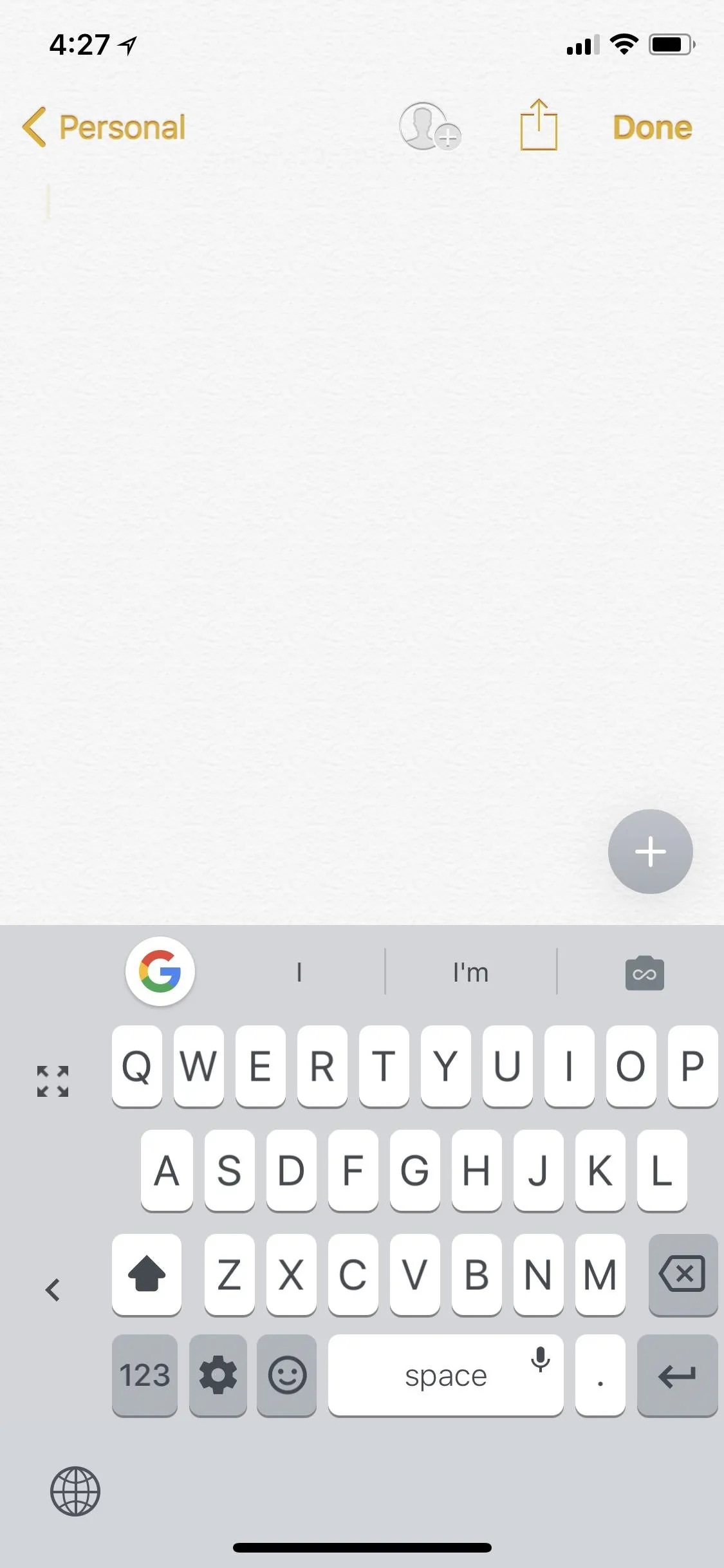
Task: Tap the return key
Action: (x=677, y=1375)
